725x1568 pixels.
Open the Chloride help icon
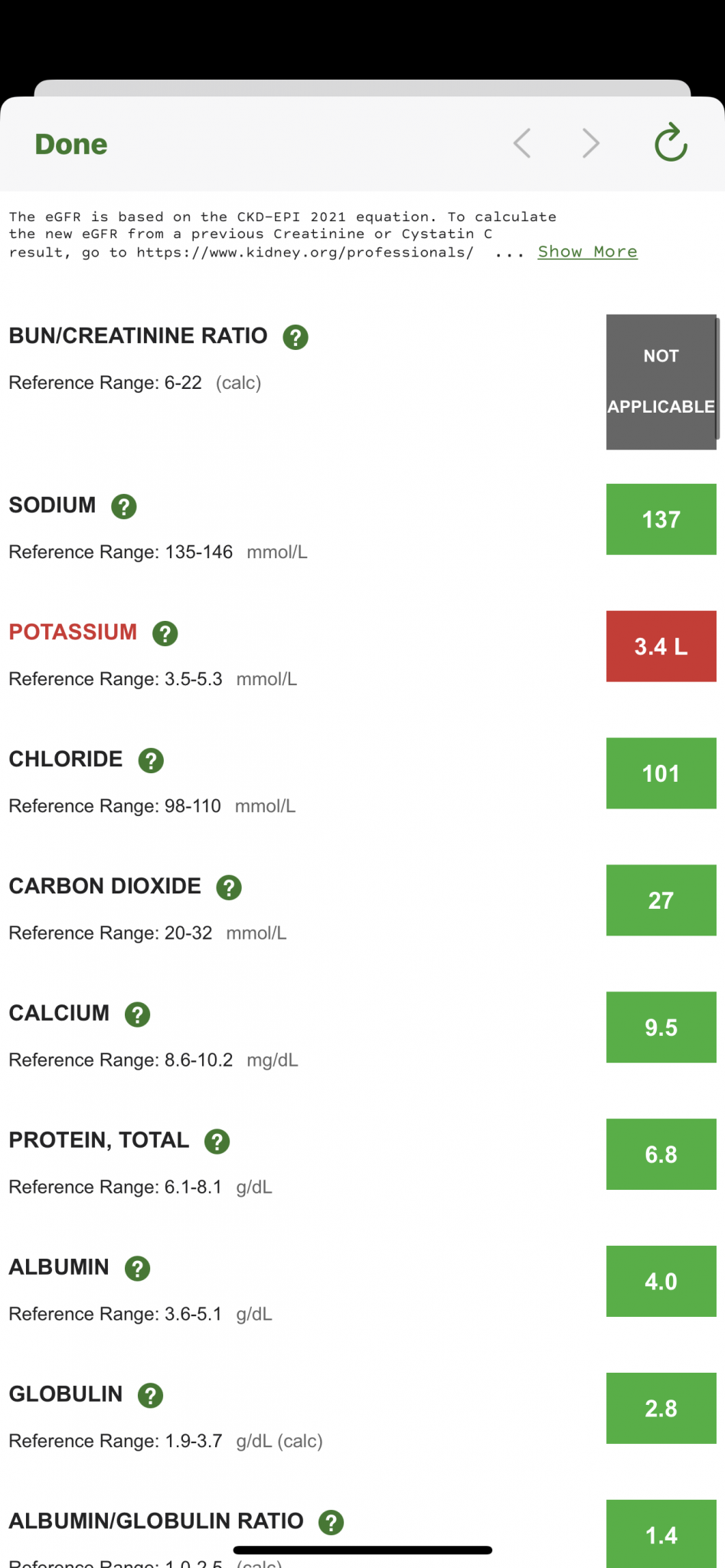[x=151, y=760]
